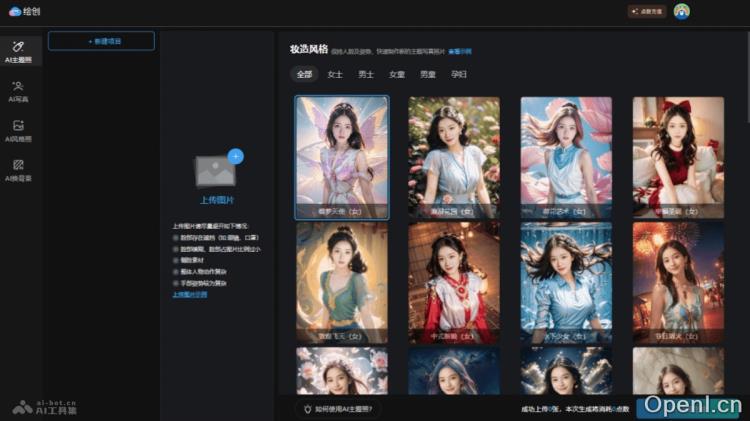Select the AI主题照 sidebar item
The image size is (750, 421).
[18, 51]
